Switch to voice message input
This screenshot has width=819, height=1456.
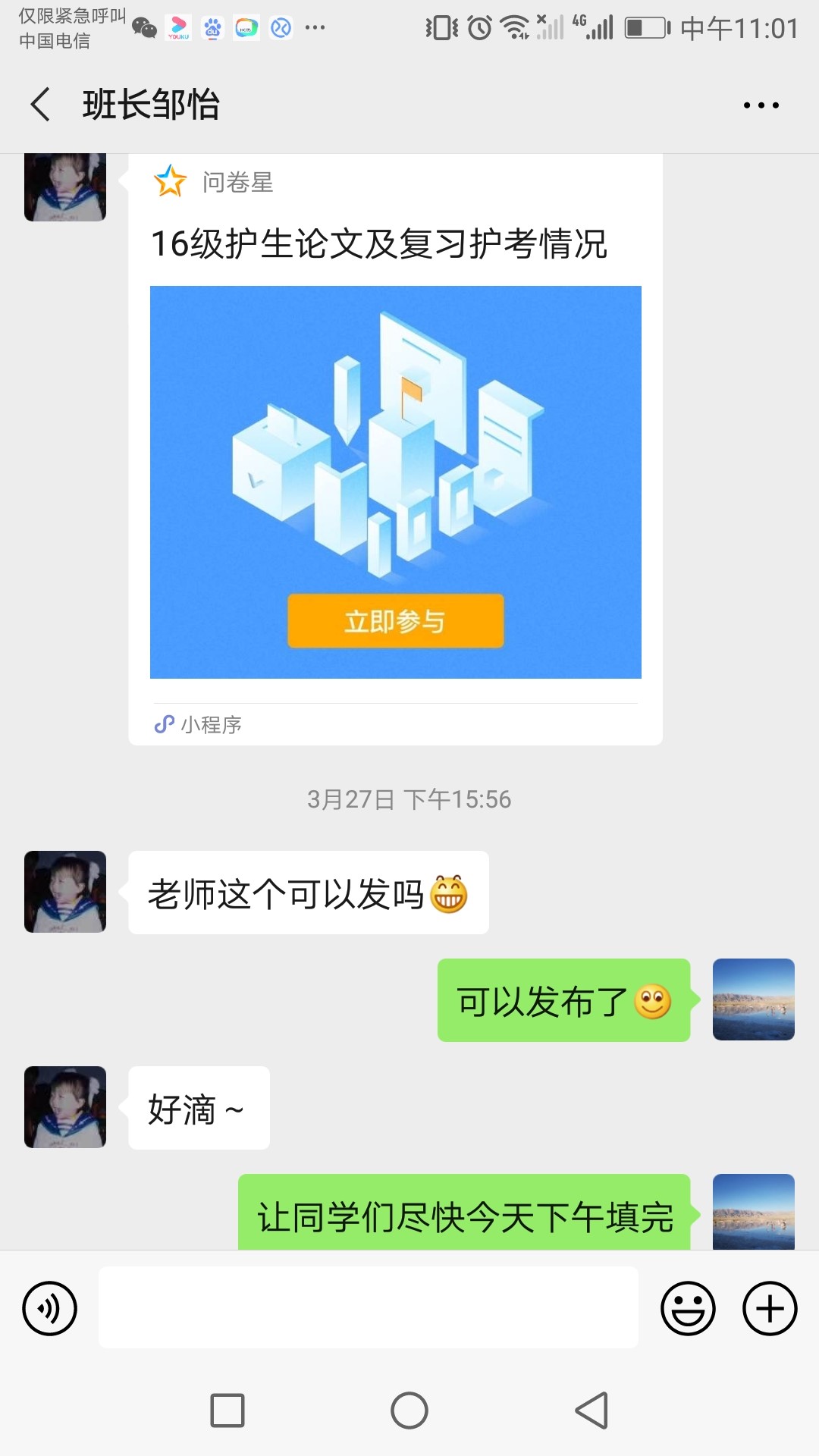click(50, 1308)
